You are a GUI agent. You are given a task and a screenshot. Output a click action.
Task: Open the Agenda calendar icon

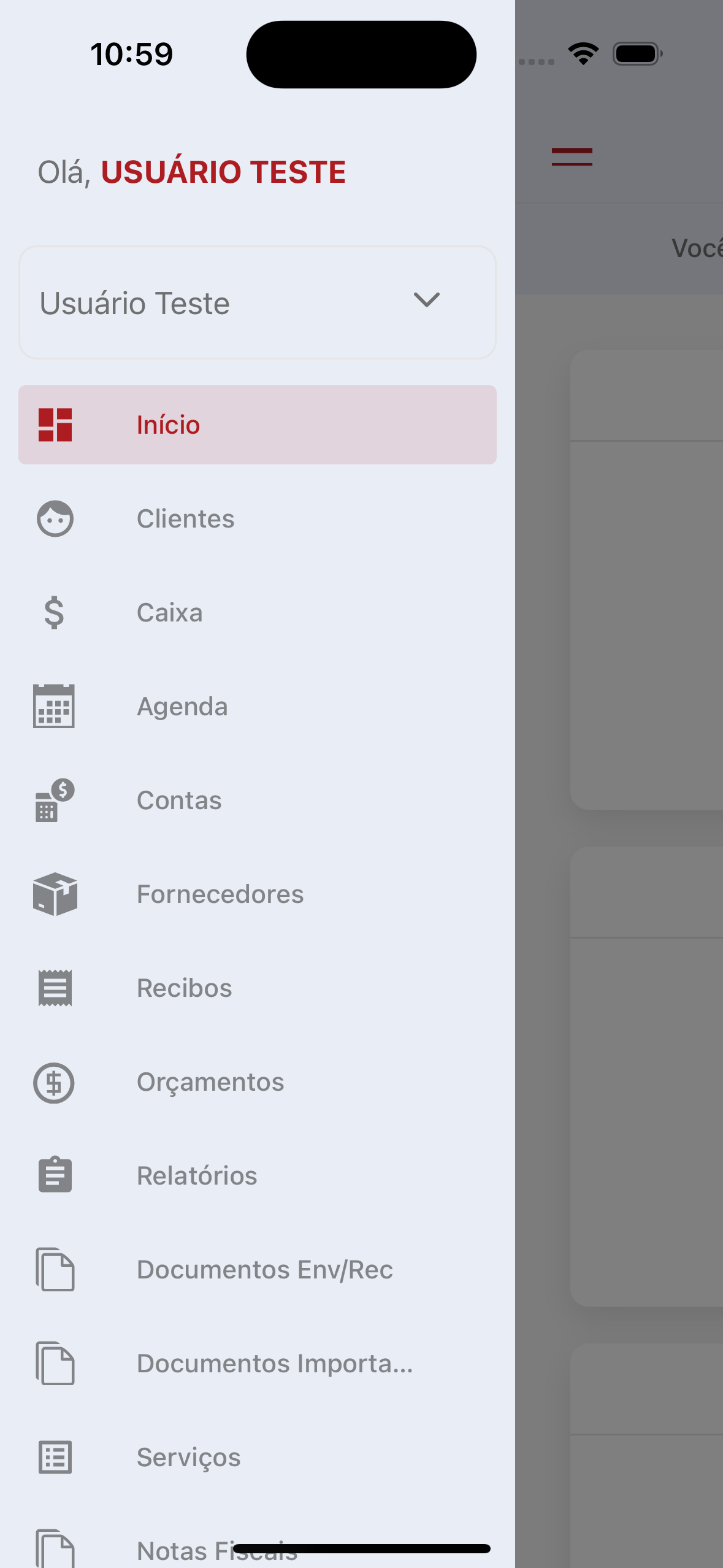[53, 706]
